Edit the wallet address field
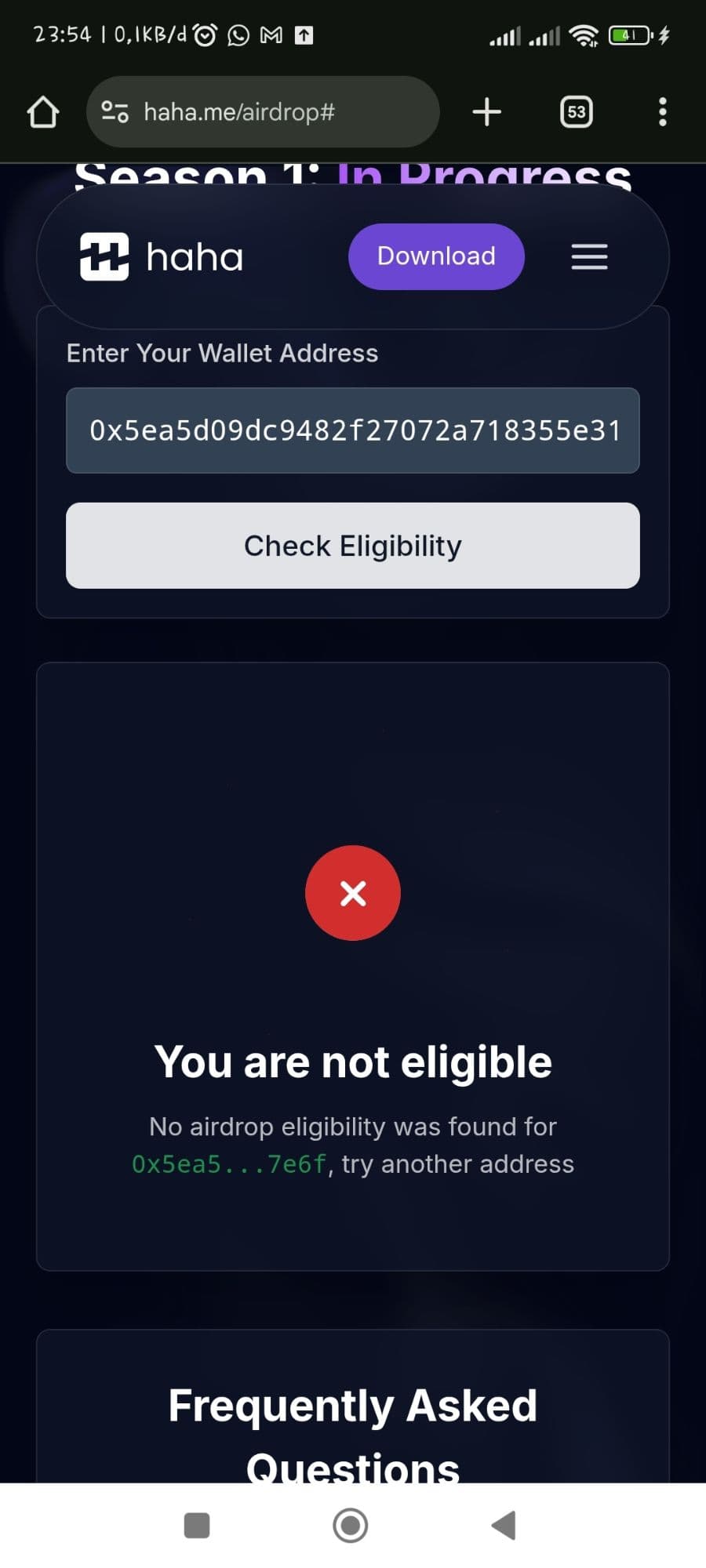Screen dimensions: 706x1568 click(353, 430)
